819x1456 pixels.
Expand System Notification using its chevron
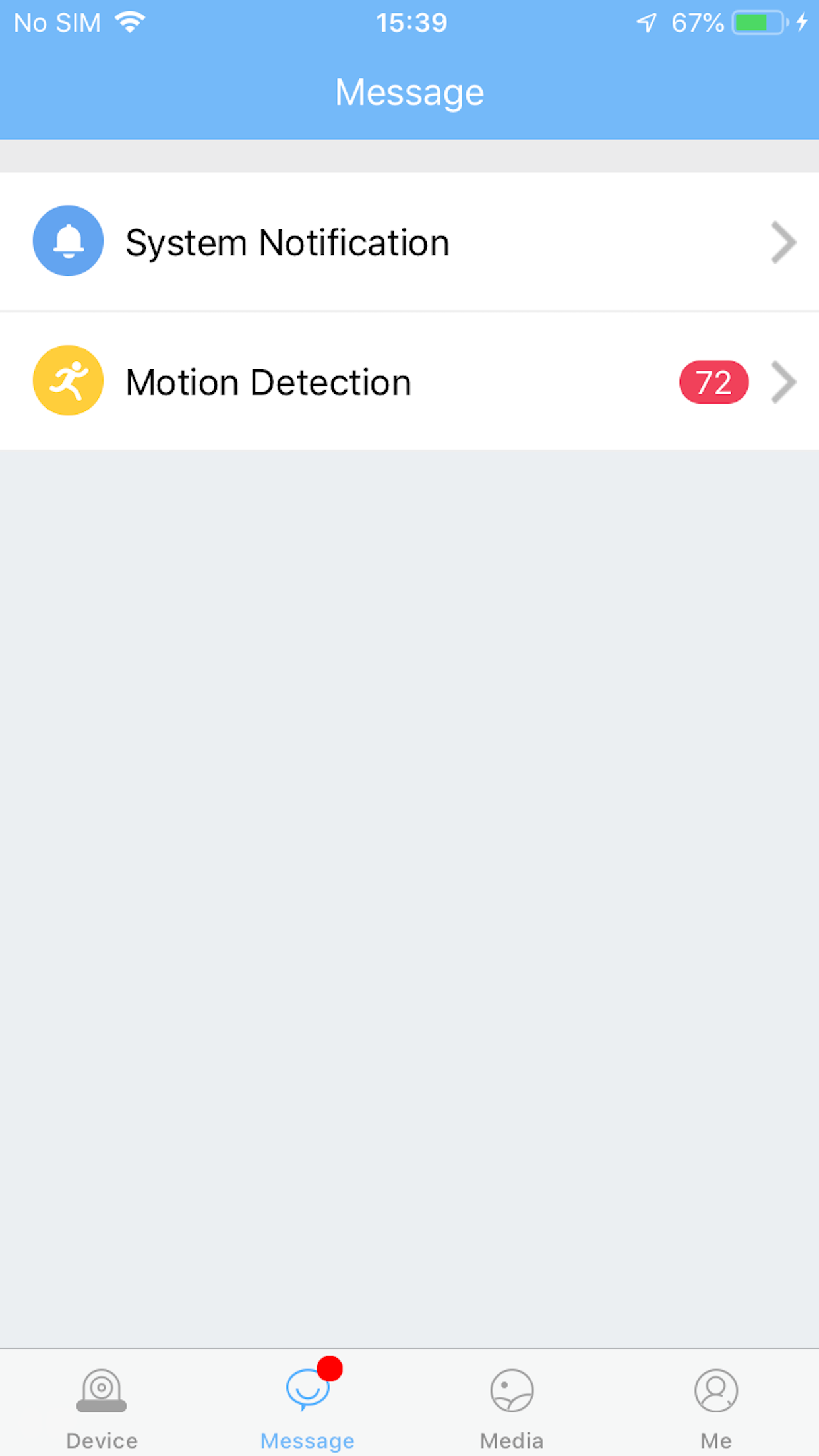point(782,242)
